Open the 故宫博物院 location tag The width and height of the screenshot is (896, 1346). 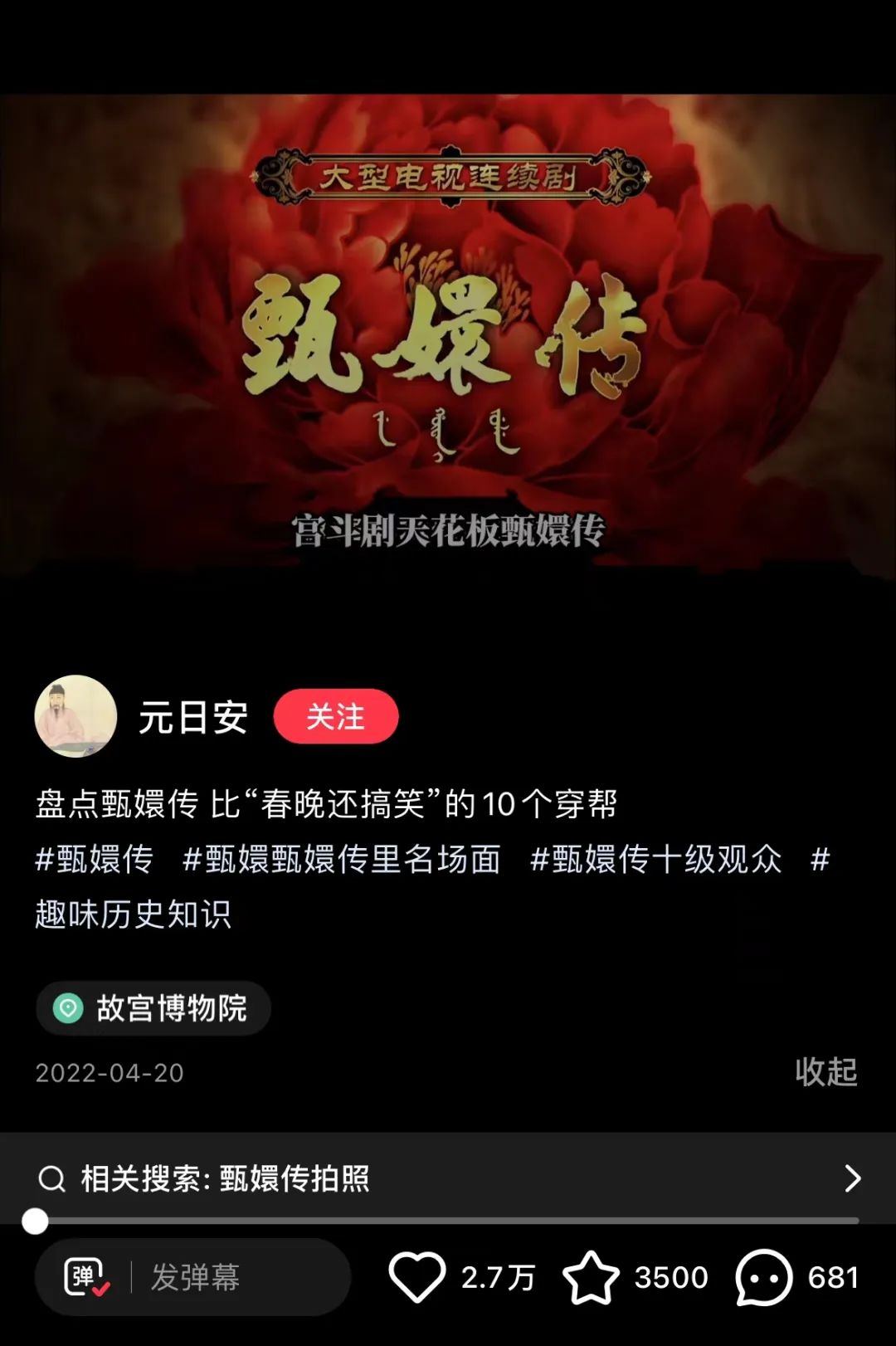point(153,1008)
